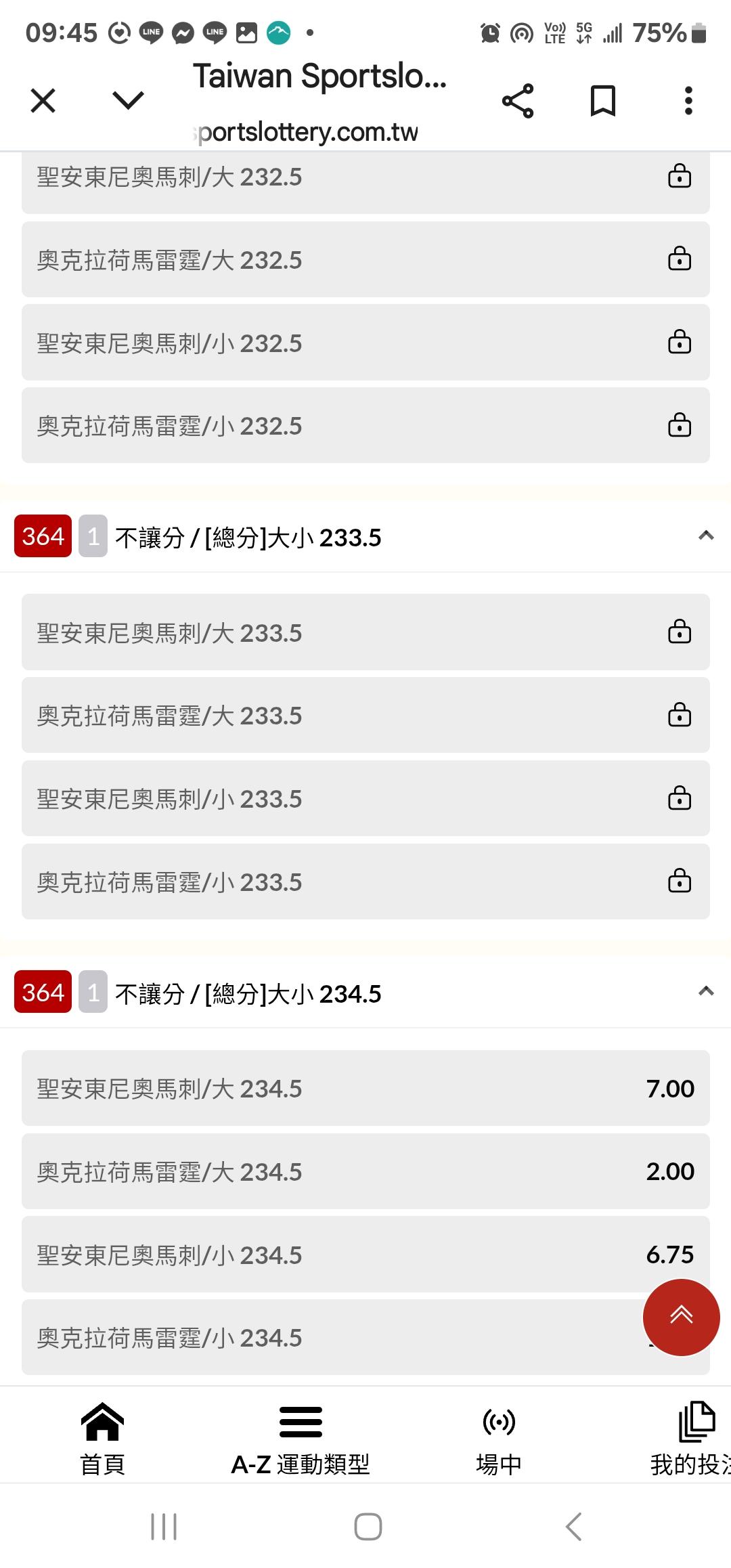Select 聖安東尼奧馬刺/小 234.5 at 6.75
The image size is (731, 1568).
coord(365,1255)
